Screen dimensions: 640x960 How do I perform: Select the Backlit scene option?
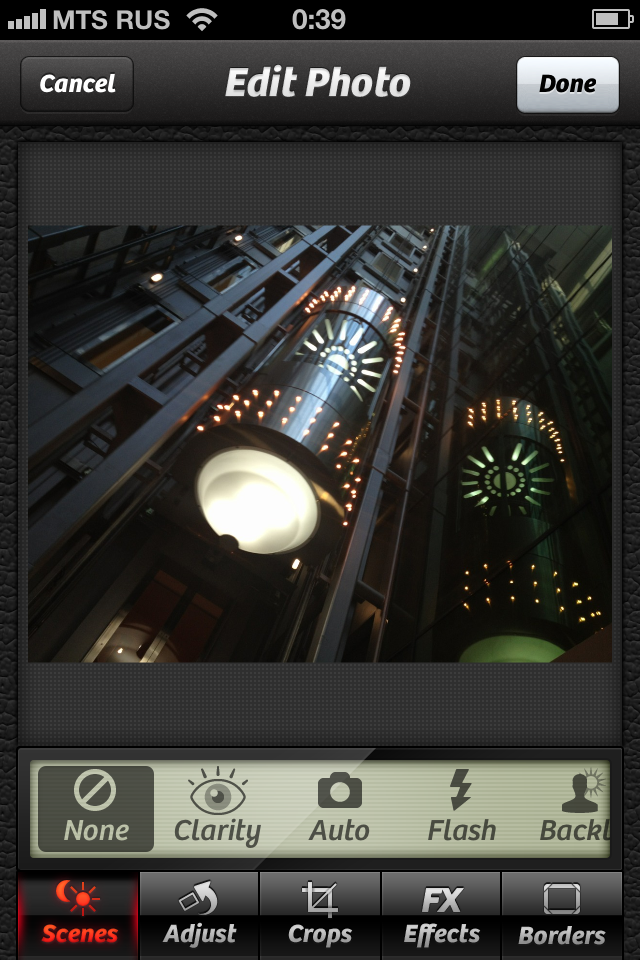pyautogui.click(x=575, y=808)
